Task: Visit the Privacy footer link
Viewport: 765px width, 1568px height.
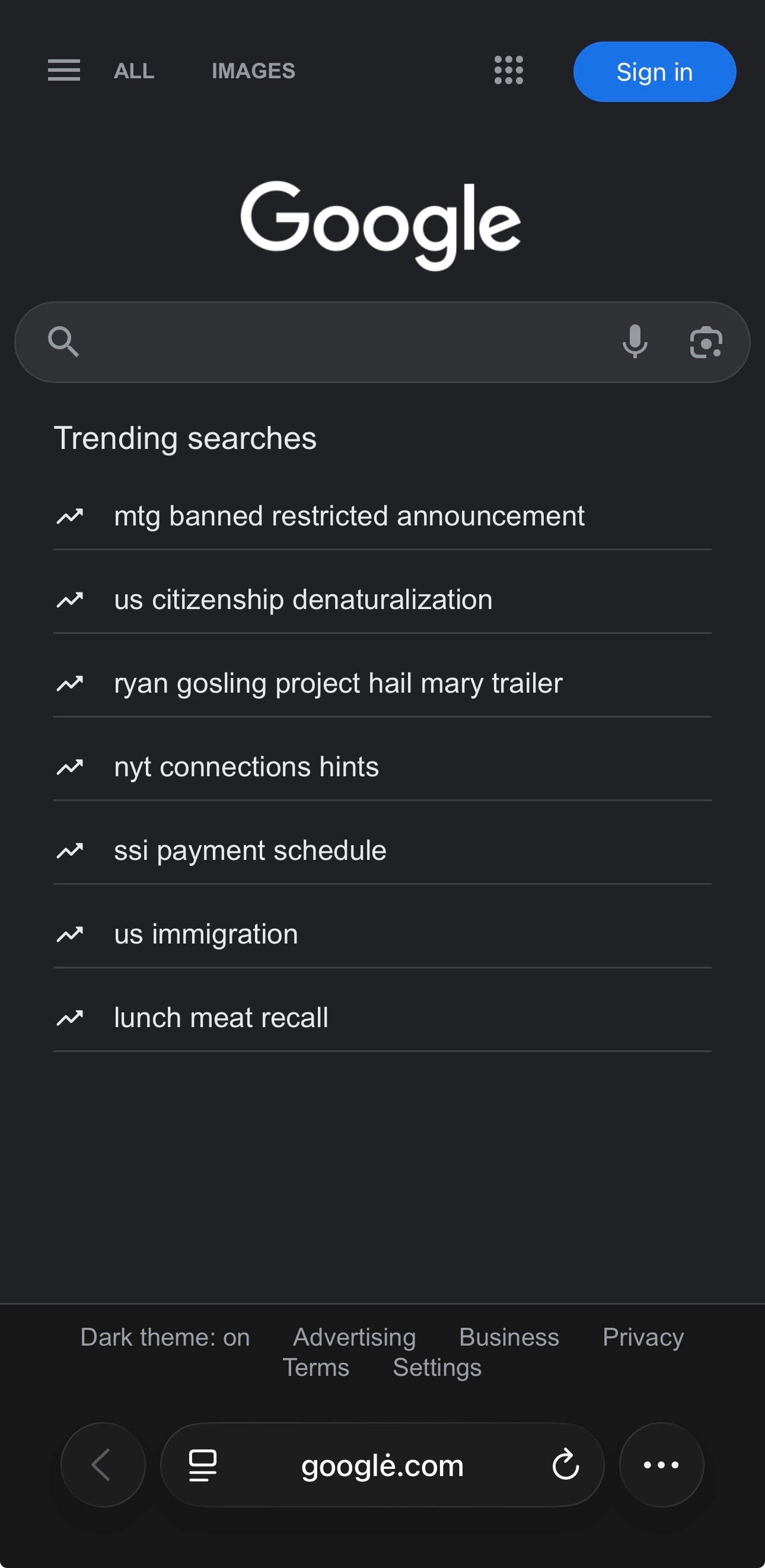Action: [643, 1337]
